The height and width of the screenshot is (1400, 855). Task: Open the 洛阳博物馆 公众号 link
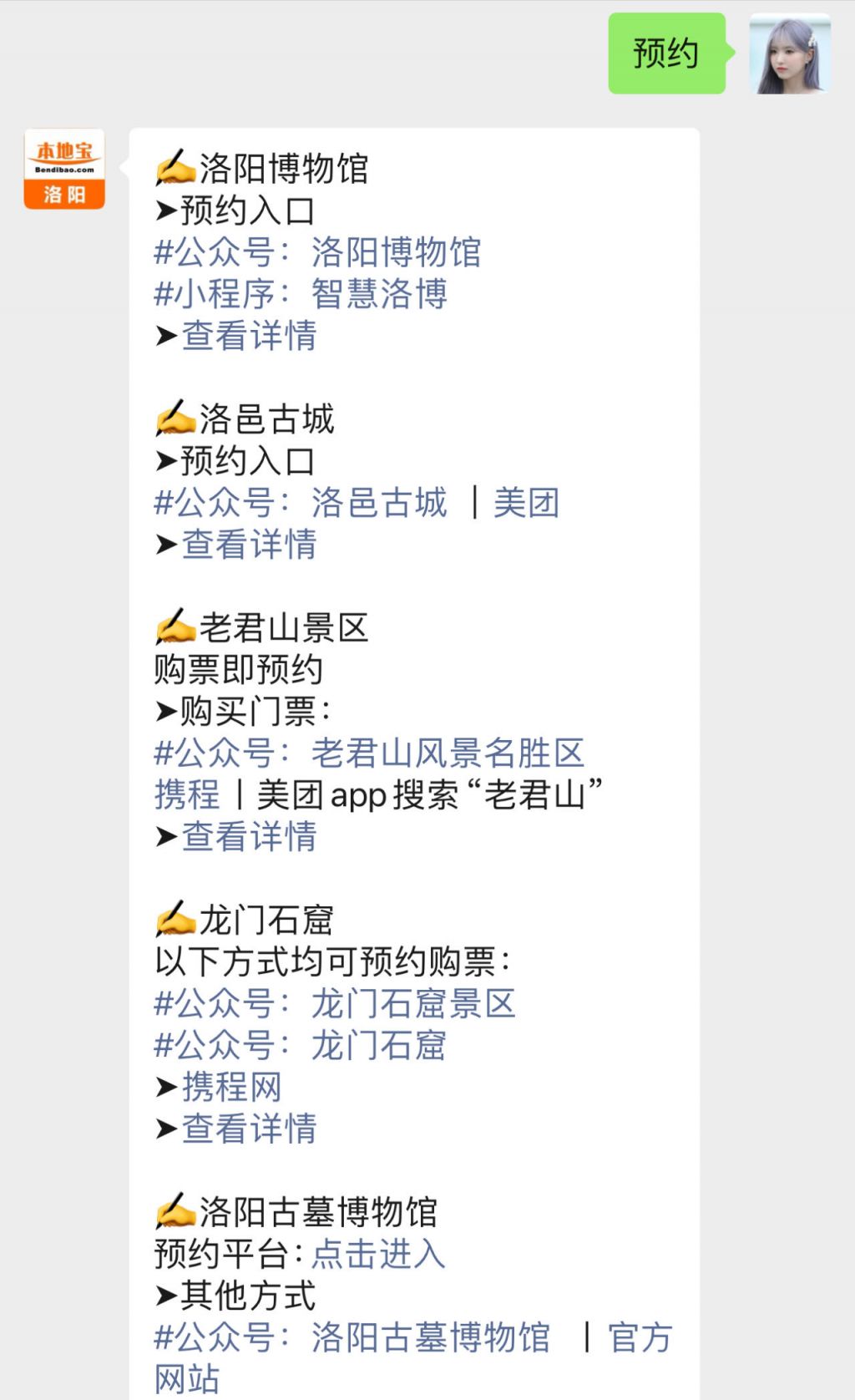pos(317,252)
